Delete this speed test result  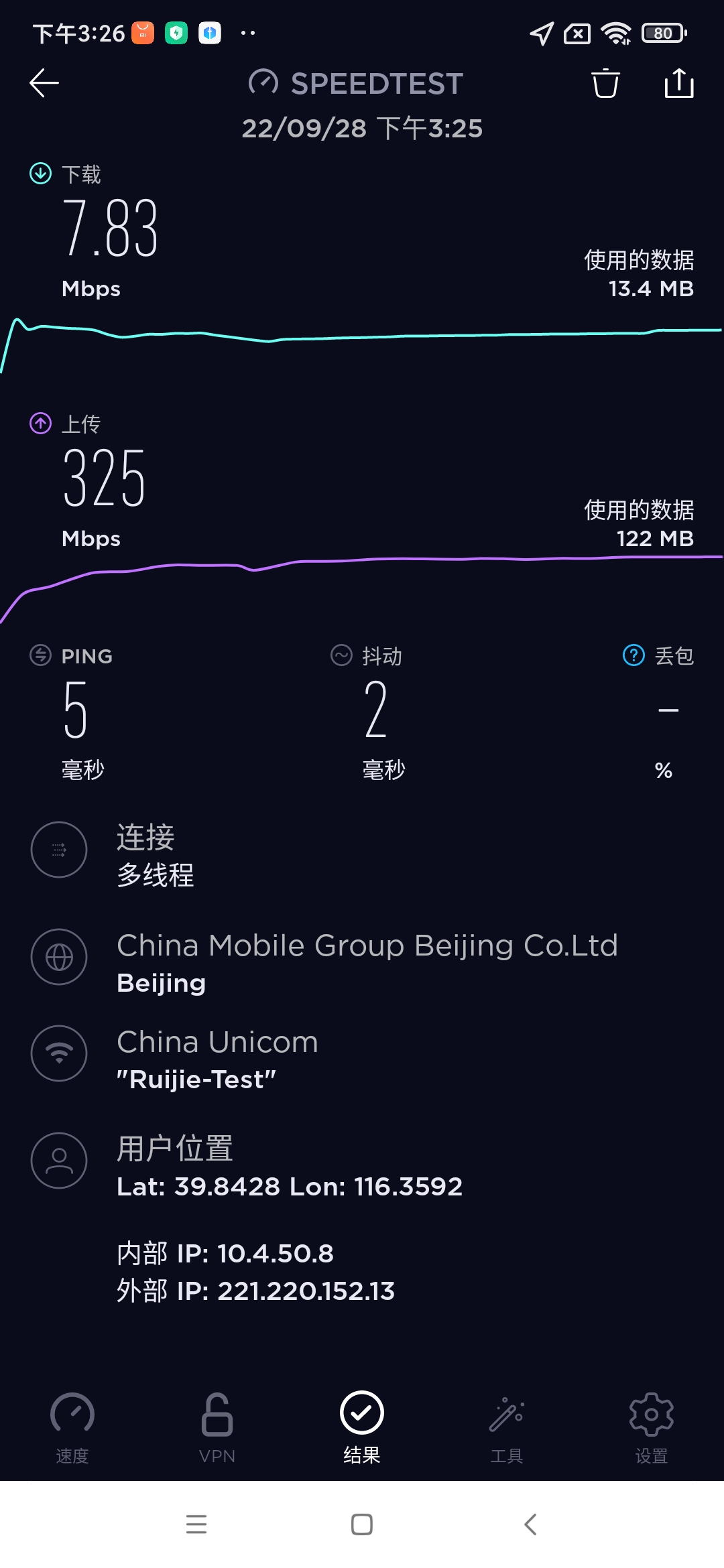point(605,83)
